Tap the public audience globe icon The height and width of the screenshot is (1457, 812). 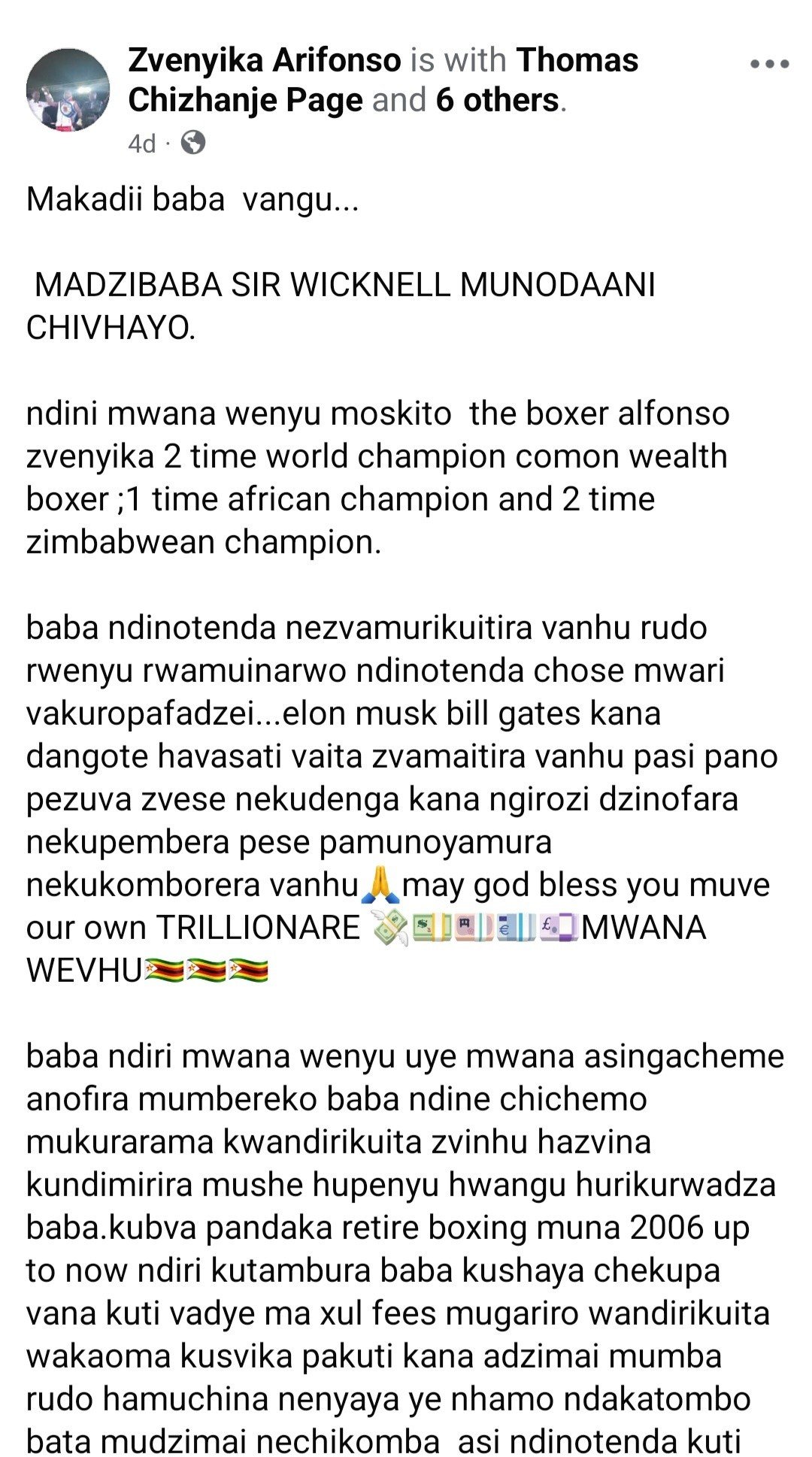click(193, 142)
